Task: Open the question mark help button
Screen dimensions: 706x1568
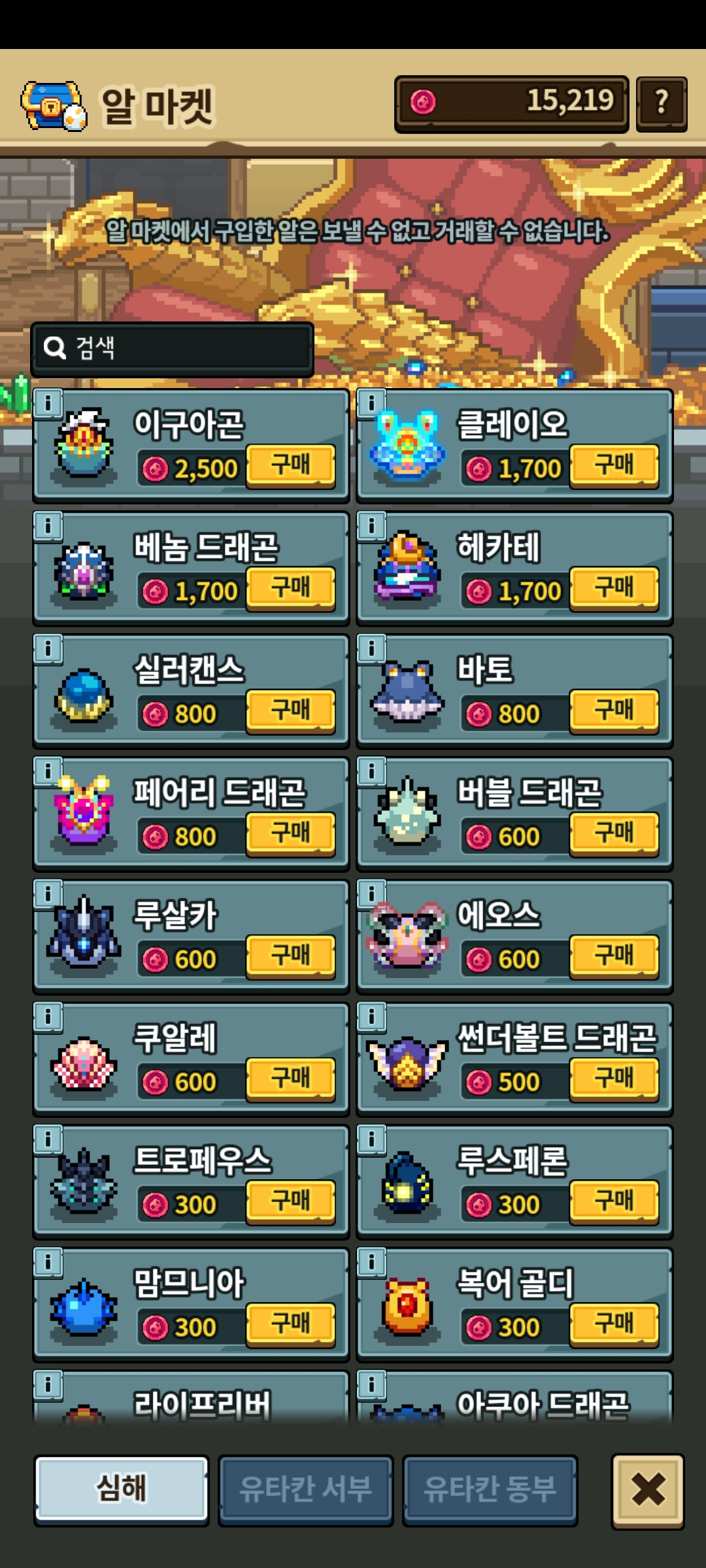Action: (x=661, y=103)
